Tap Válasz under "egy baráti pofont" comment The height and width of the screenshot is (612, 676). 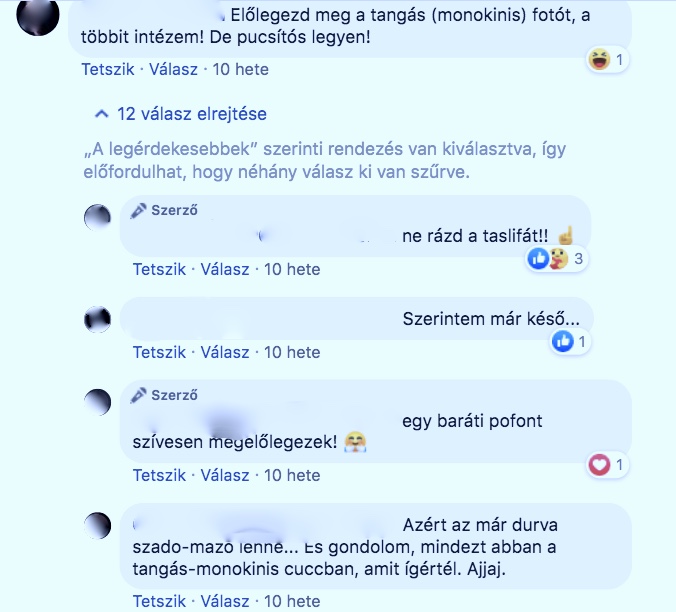click(x=225, y=475)
